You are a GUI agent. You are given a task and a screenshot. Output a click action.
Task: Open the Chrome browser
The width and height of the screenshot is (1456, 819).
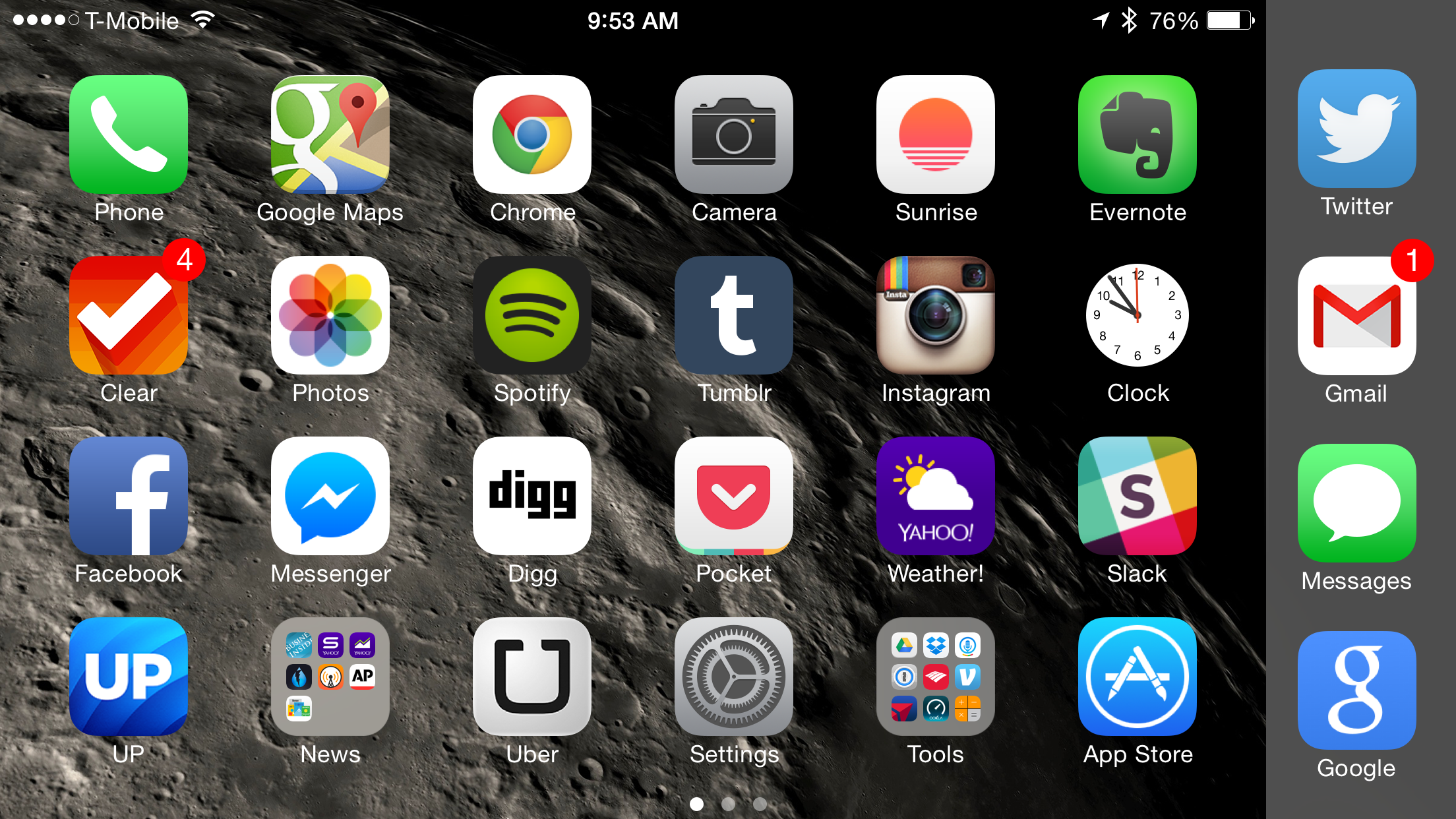(532, 135)
